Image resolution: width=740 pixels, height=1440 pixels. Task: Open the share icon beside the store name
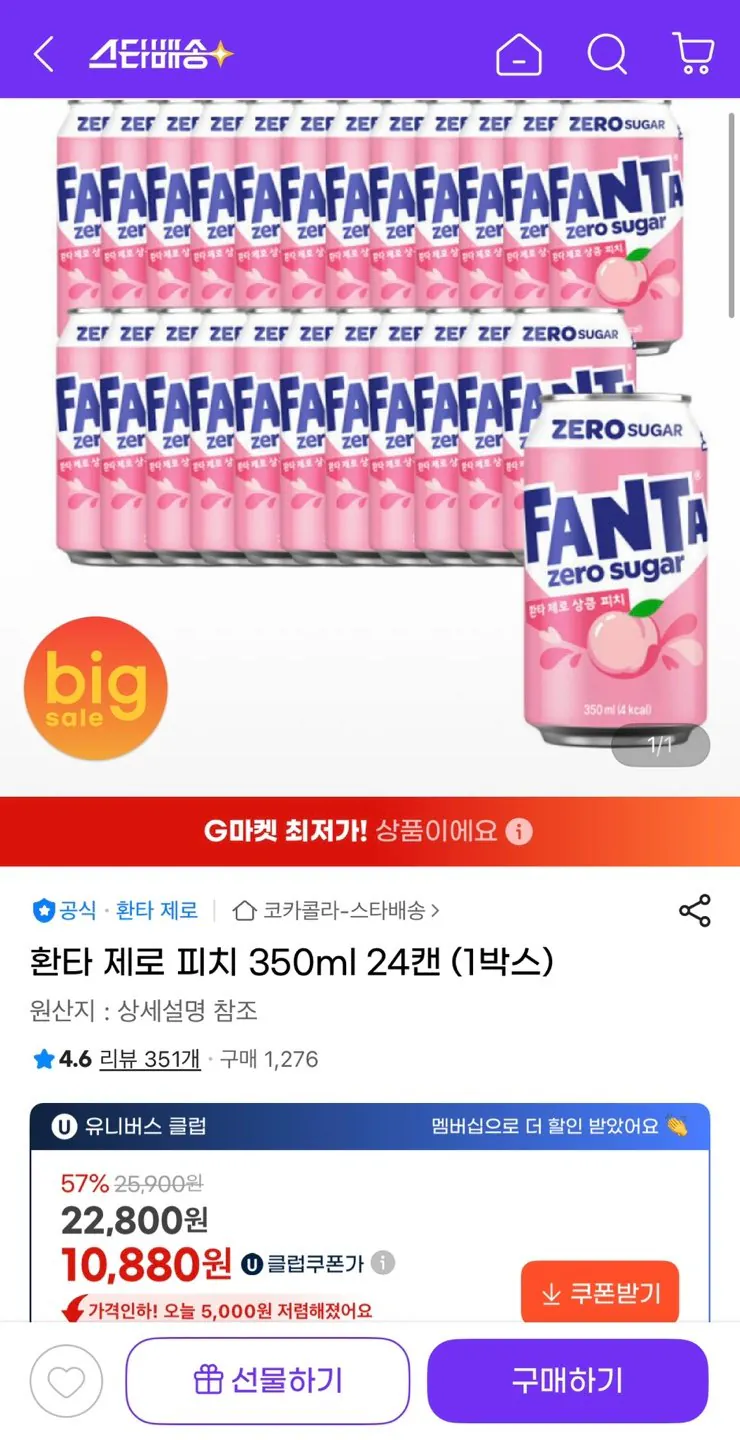click(x=694, y=910)
